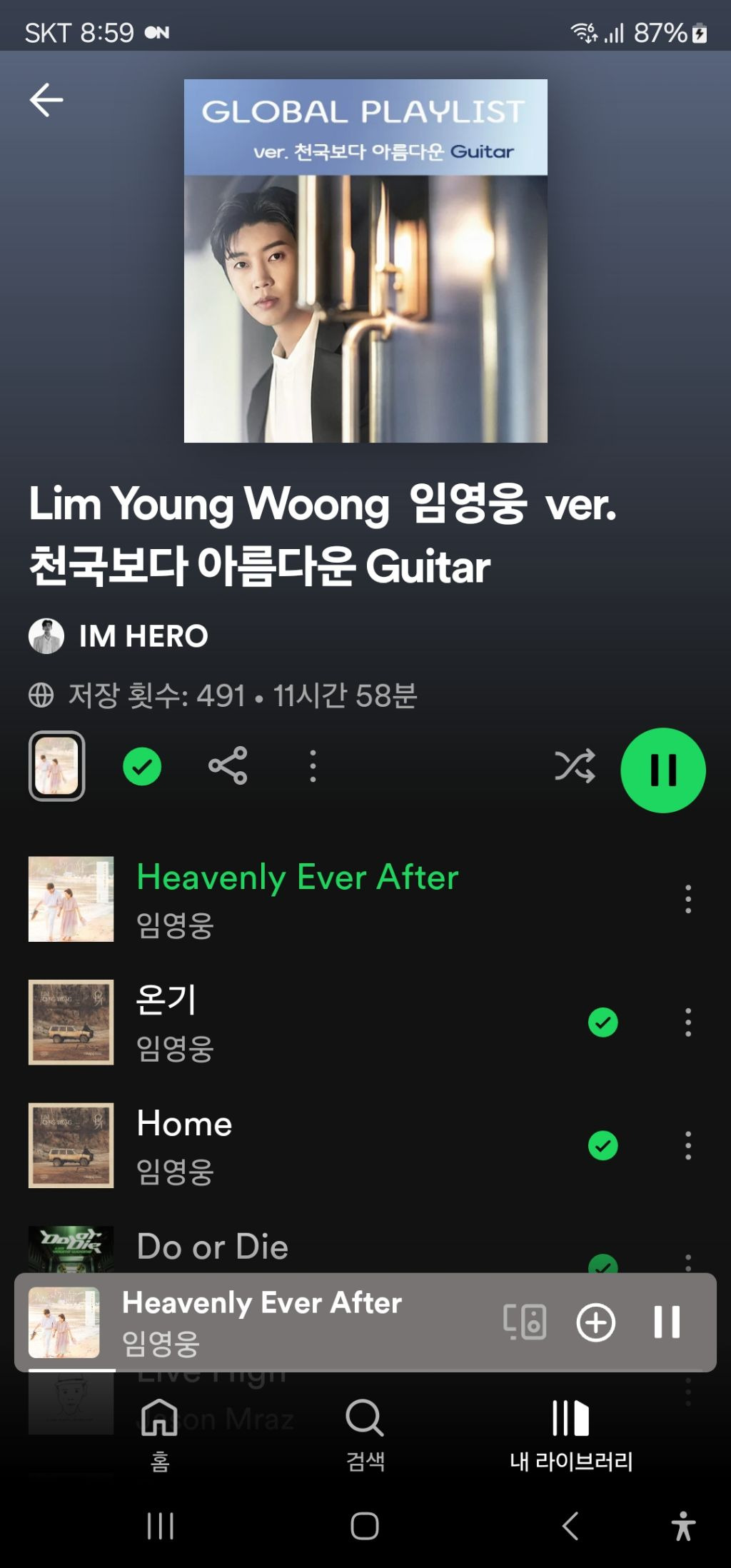Image resolution: width=731 pixels, height=1568 pixels.
Task: Add the current song with the plus icon
Action: click(595, 1322)
